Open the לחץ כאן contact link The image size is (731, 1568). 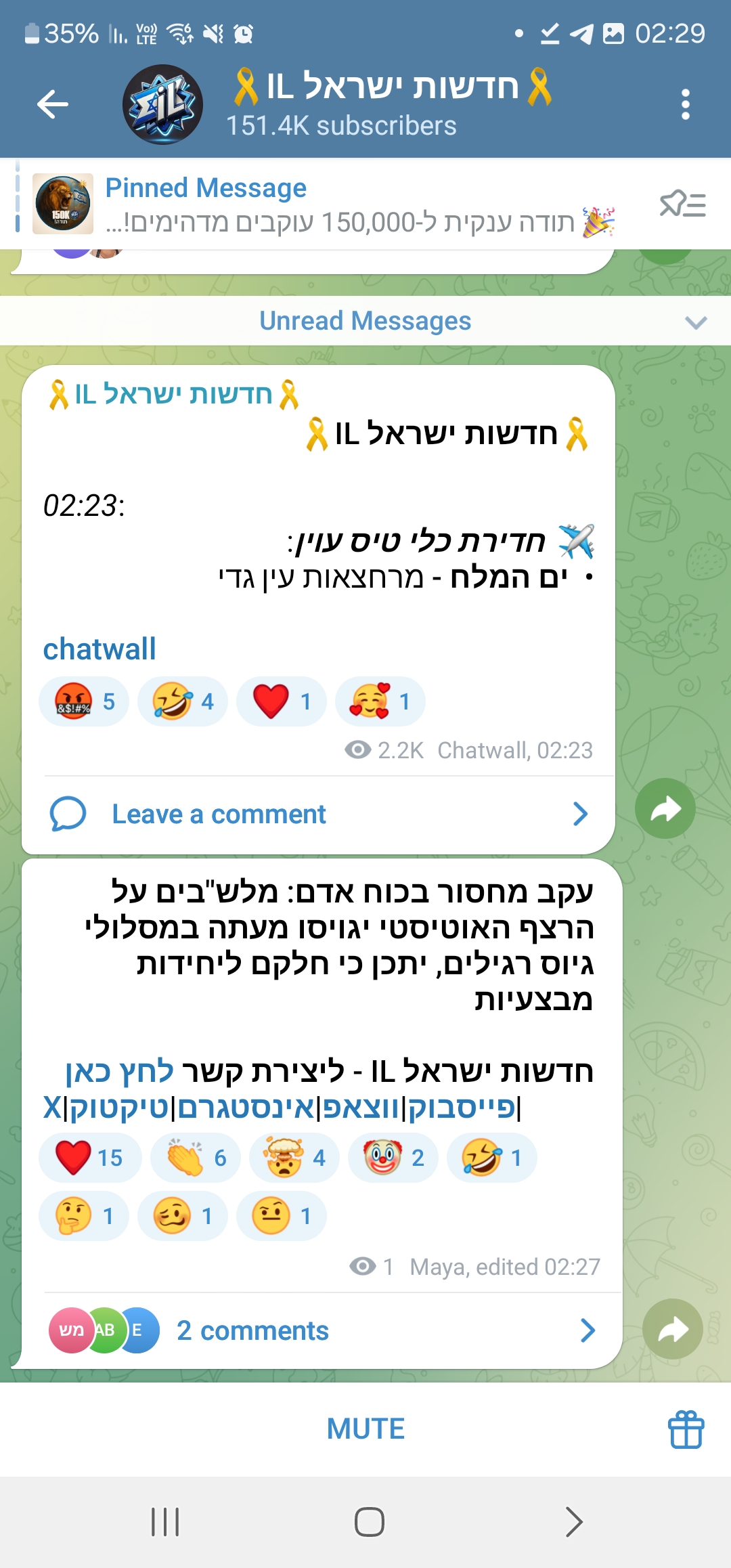(x=120, y=1072)
